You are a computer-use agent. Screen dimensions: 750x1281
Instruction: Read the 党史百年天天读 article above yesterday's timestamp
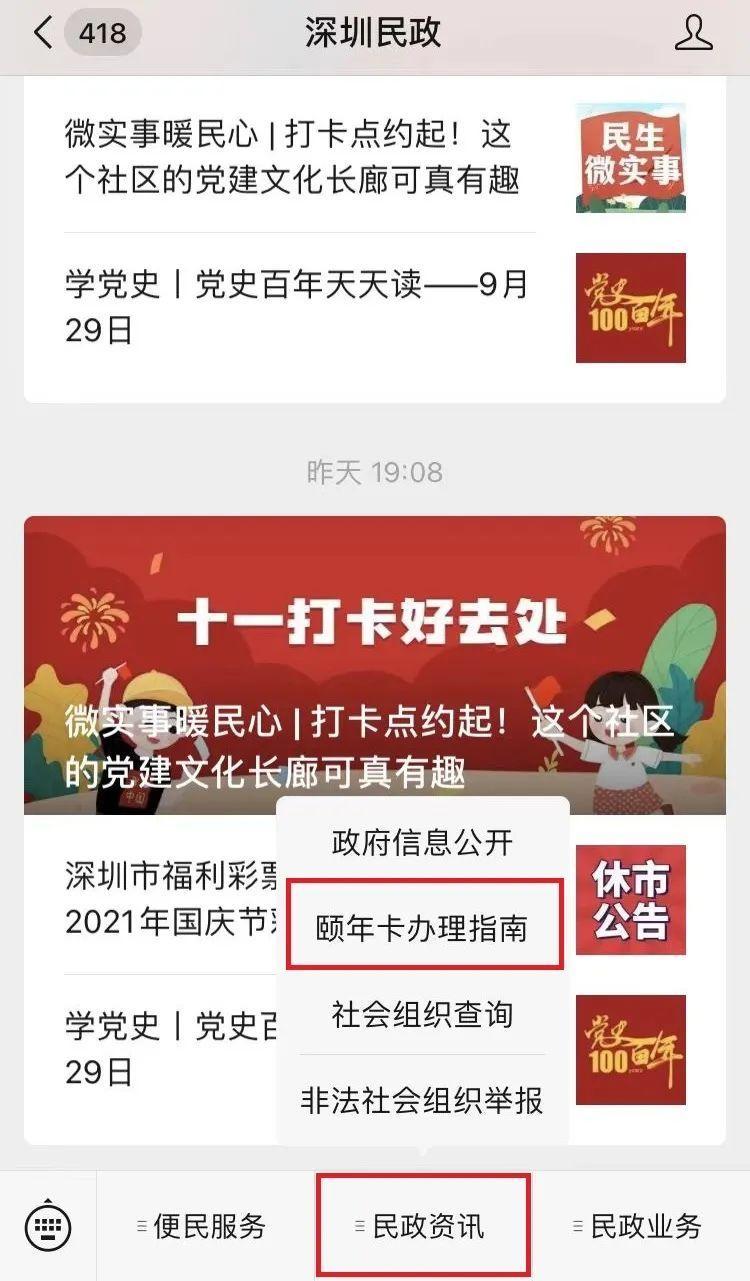(298, 308)
